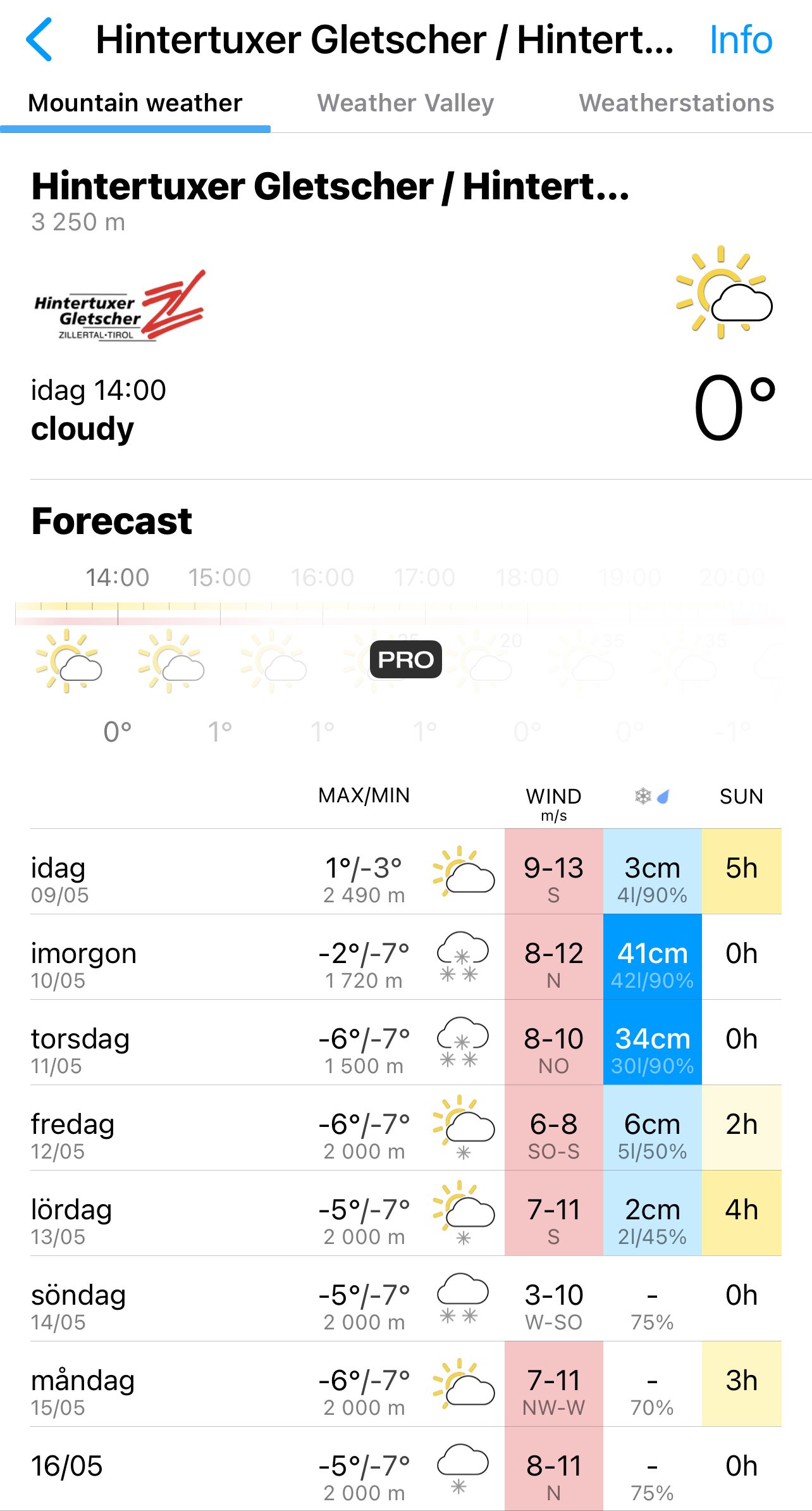Viewport: 812px width, 1511px height.
Task: Switch to the Weather Valley tab
Action: point(405,103)
